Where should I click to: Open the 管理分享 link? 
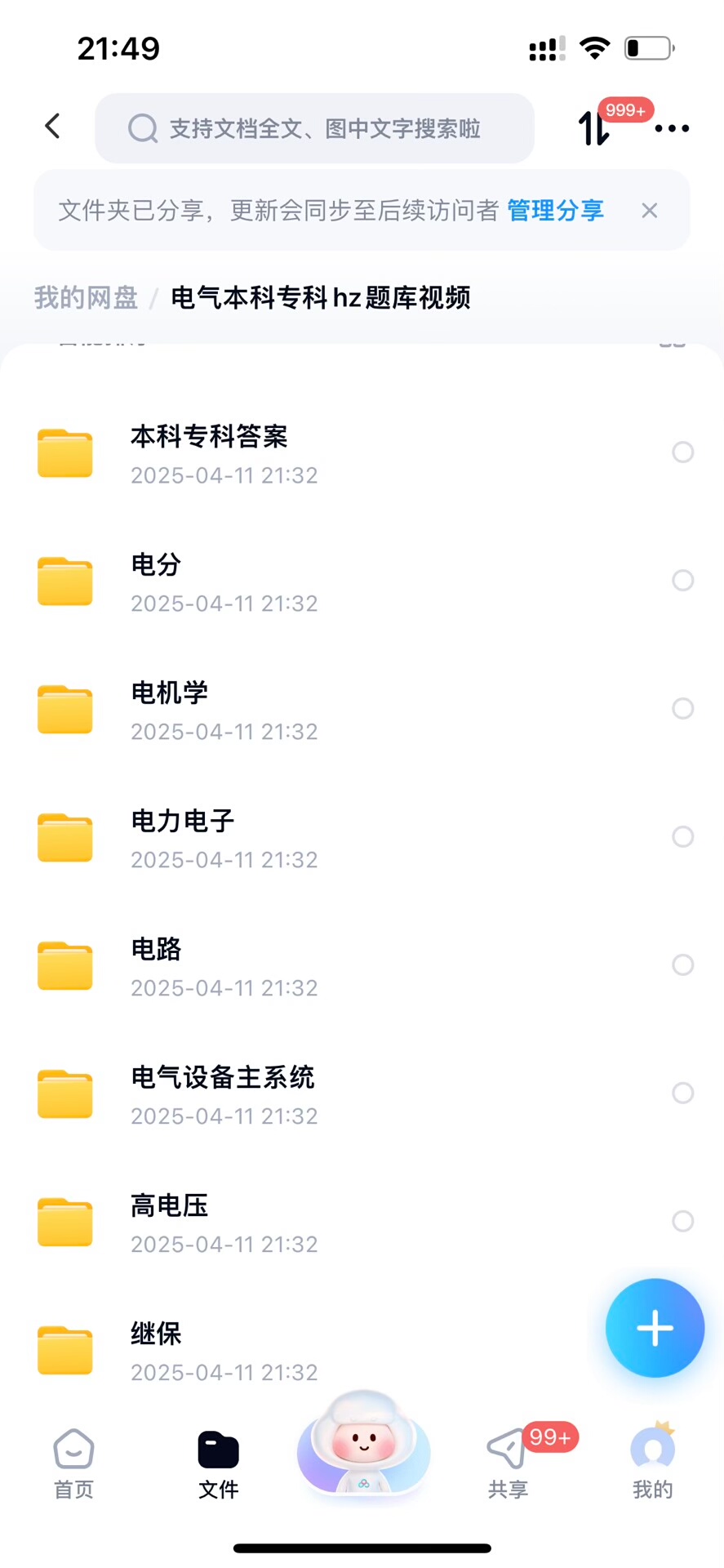click(555, 211)
